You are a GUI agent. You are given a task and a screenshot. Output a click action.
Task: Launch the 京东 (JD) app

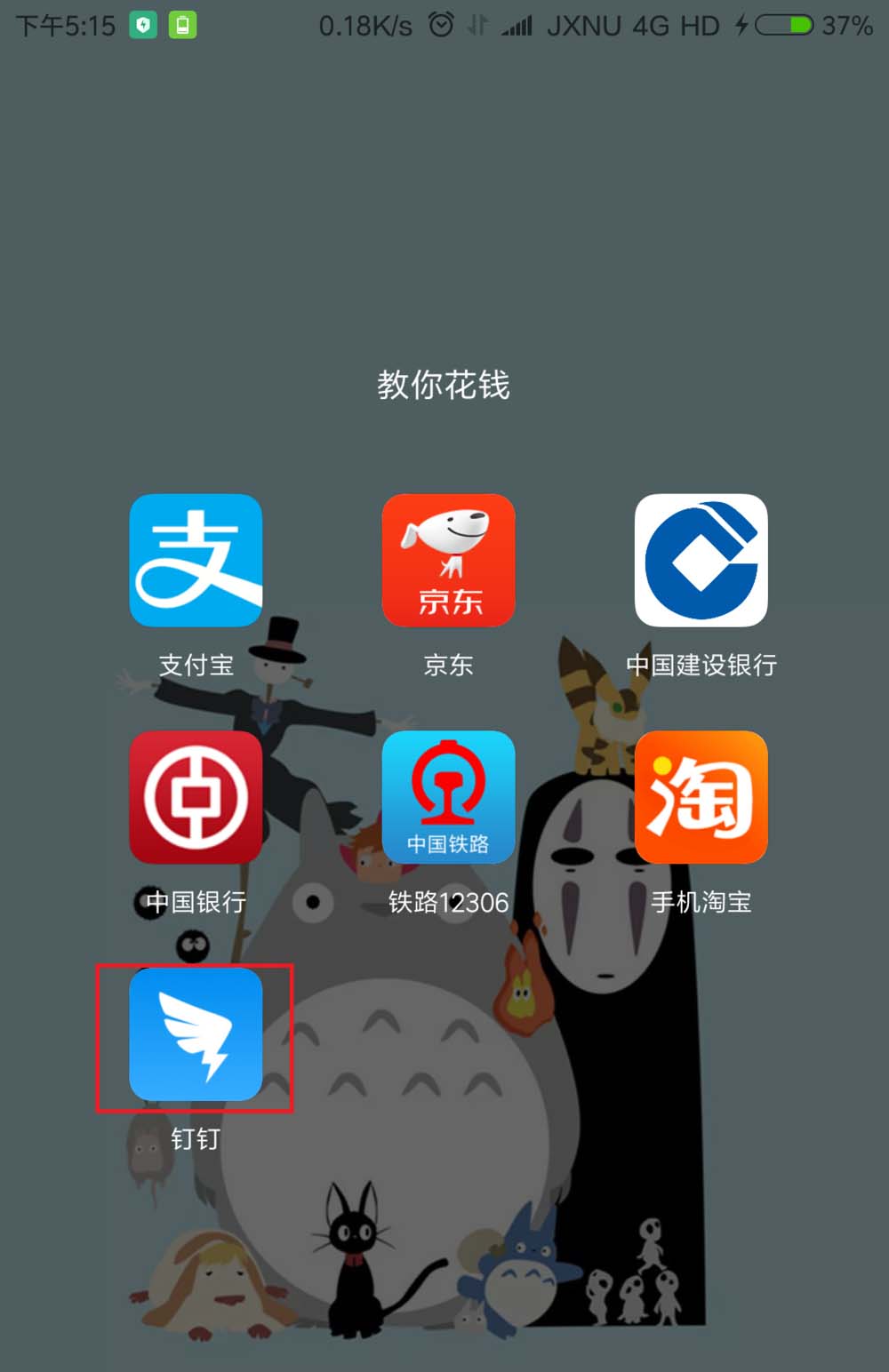448,561
